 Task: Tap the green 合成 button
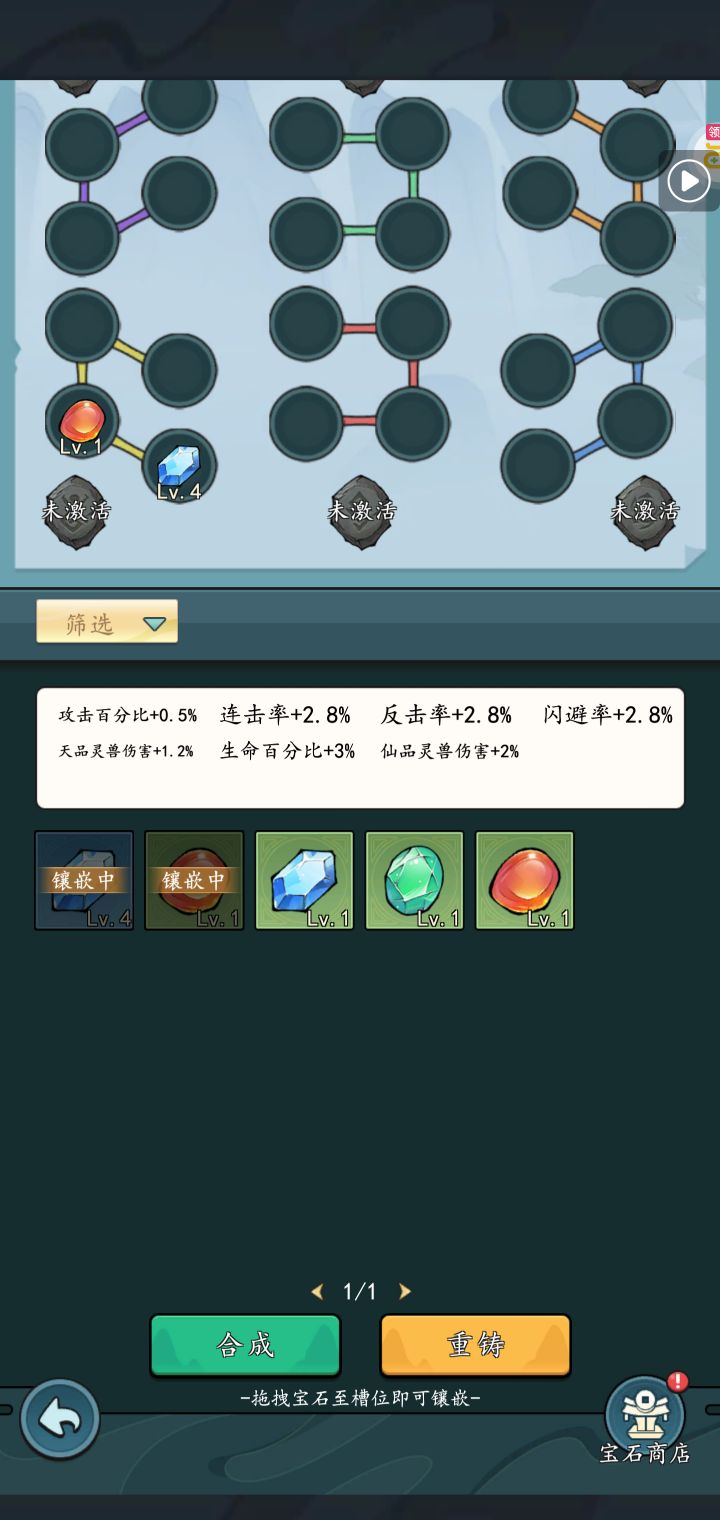click(x=245, y=1345)
